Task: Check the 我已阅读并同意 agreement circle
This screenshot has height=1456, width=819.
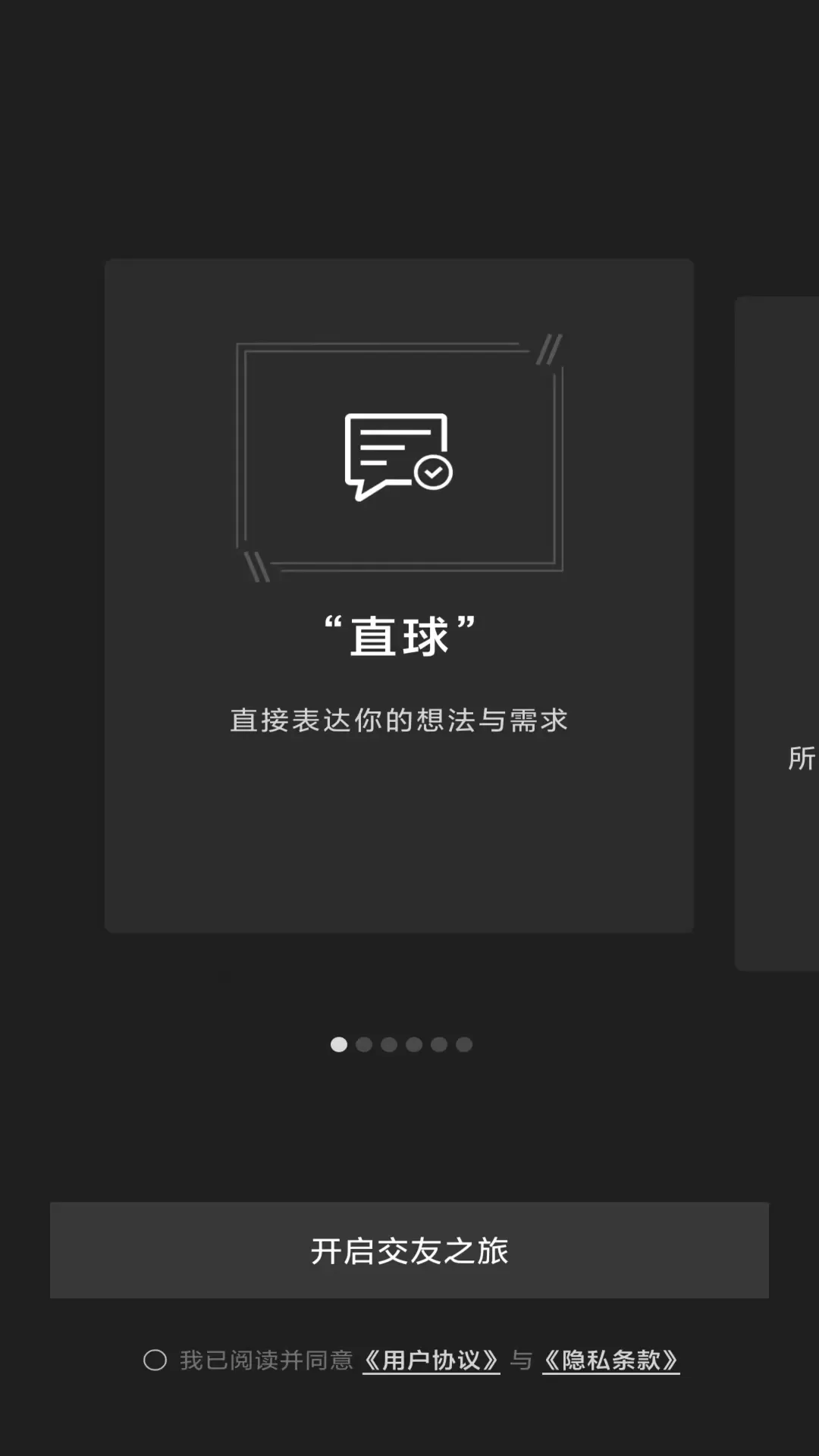Action: click(x=155, y=1360)
